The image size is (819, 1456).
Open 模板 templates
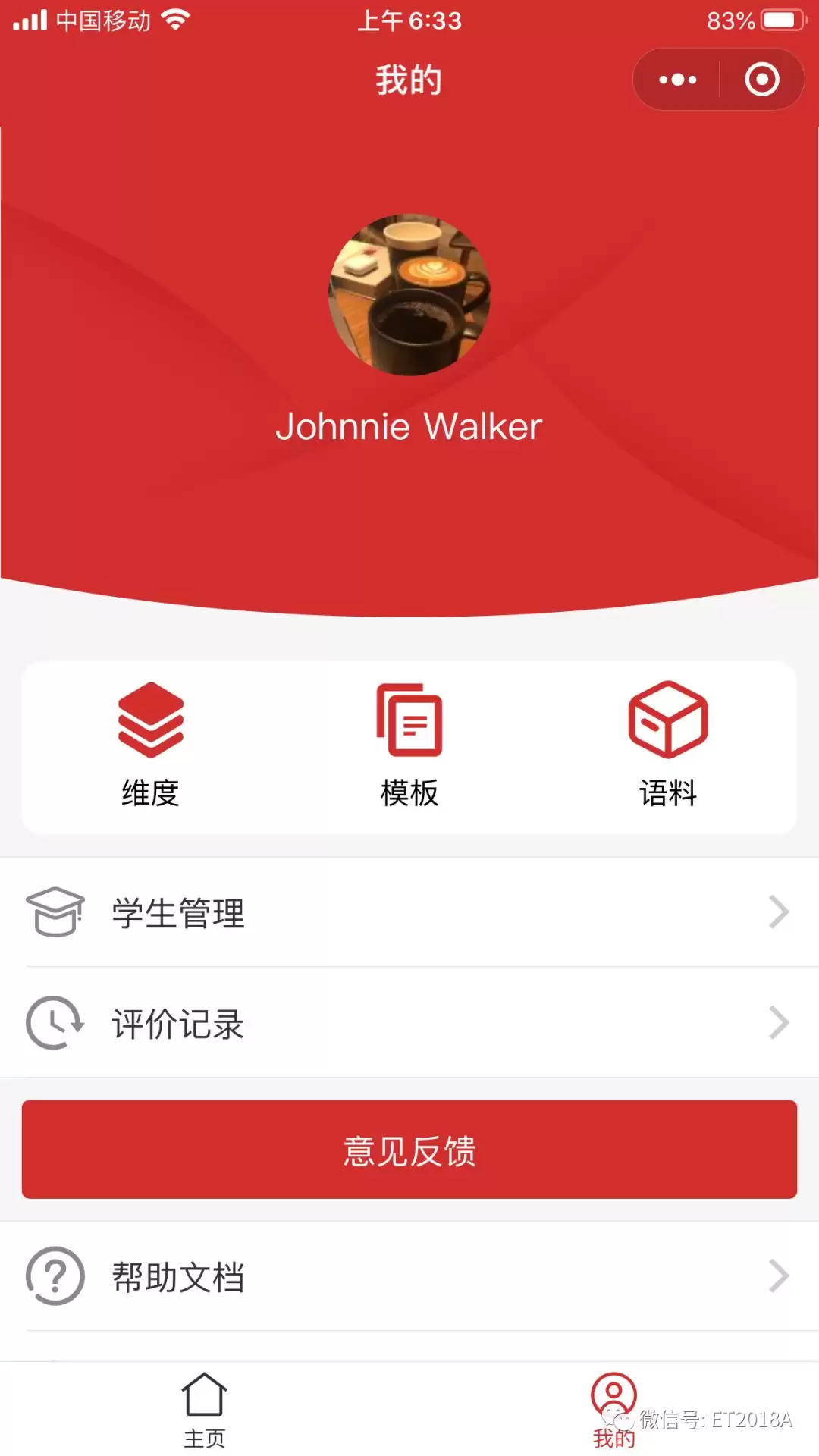click(x=409, y=745)
